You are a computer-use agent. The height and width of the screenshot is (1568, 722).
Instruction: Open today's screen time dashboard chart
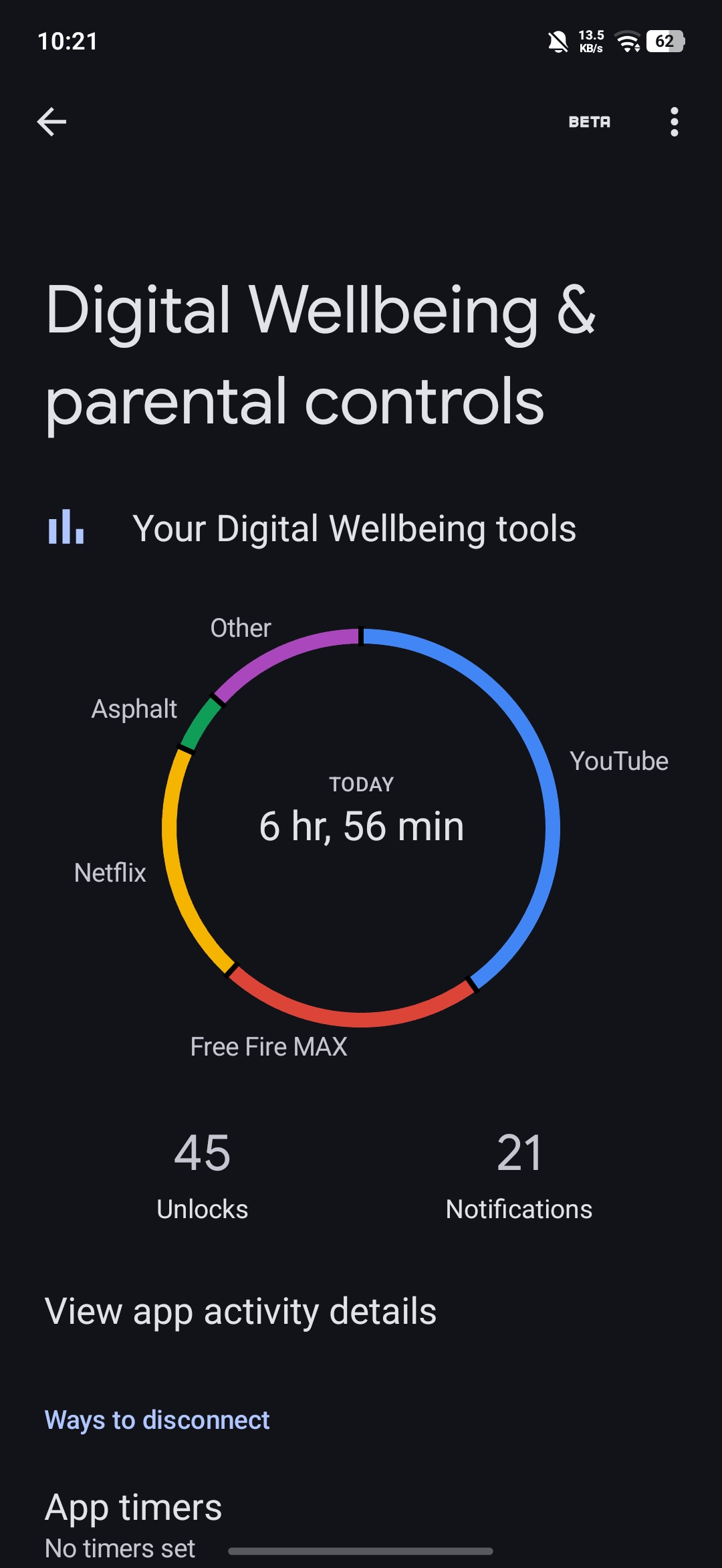pos(361,827)
